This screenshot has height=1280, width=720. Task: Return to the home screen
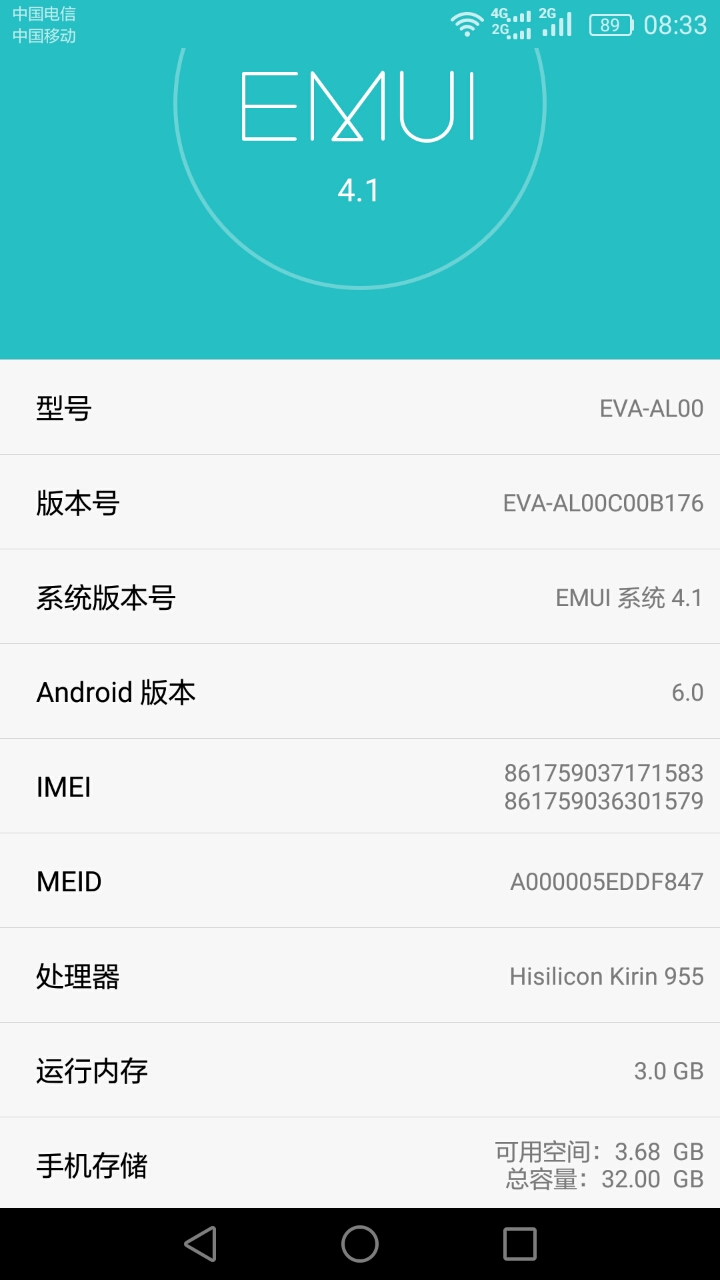point(360,1244)
